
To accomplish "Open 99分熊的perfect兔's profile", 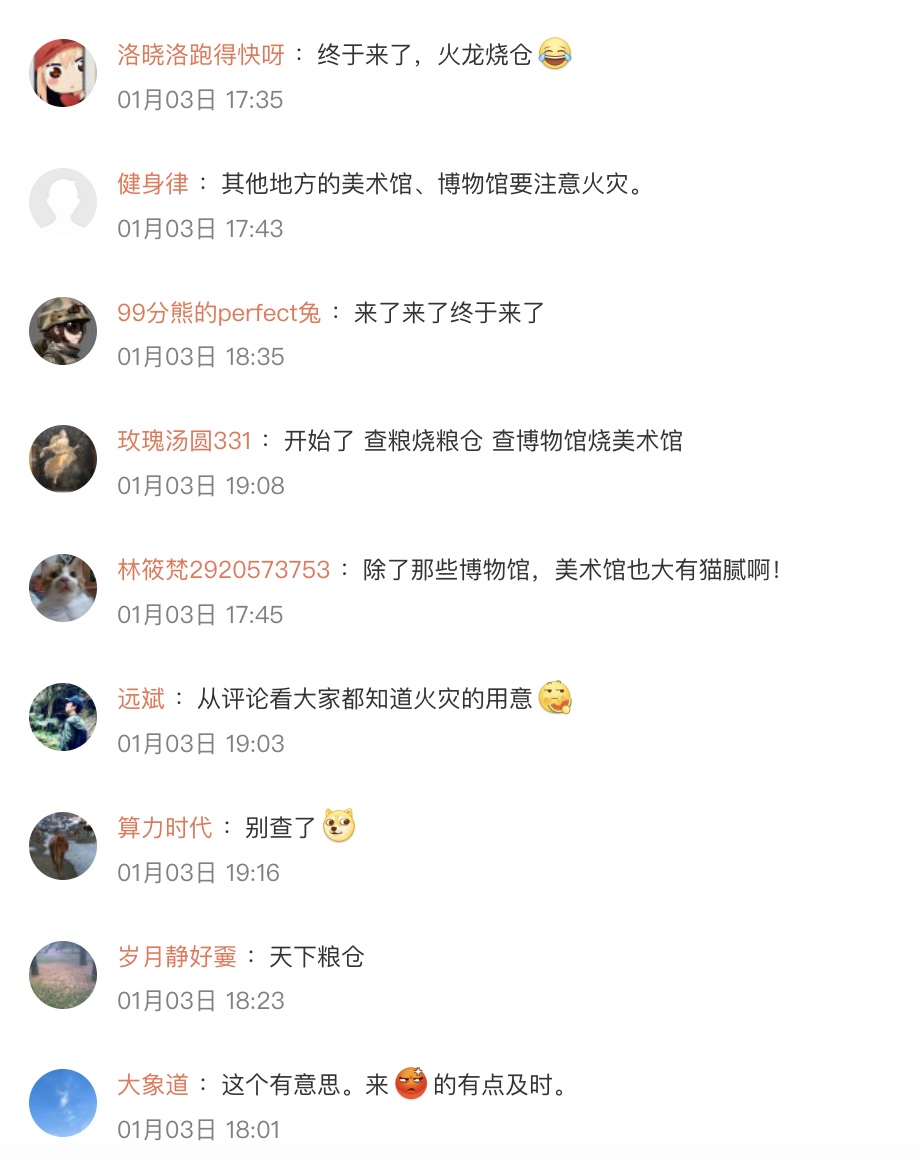I will coord(219,313).
